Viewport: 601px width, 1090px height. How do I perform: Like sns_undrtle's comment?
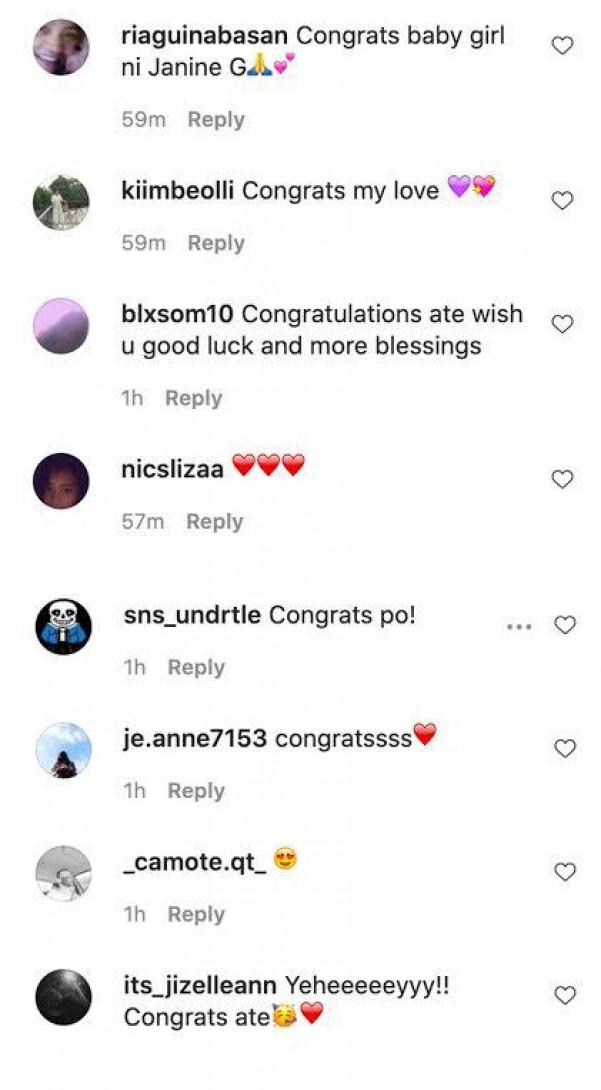click(x=564, y=626)
